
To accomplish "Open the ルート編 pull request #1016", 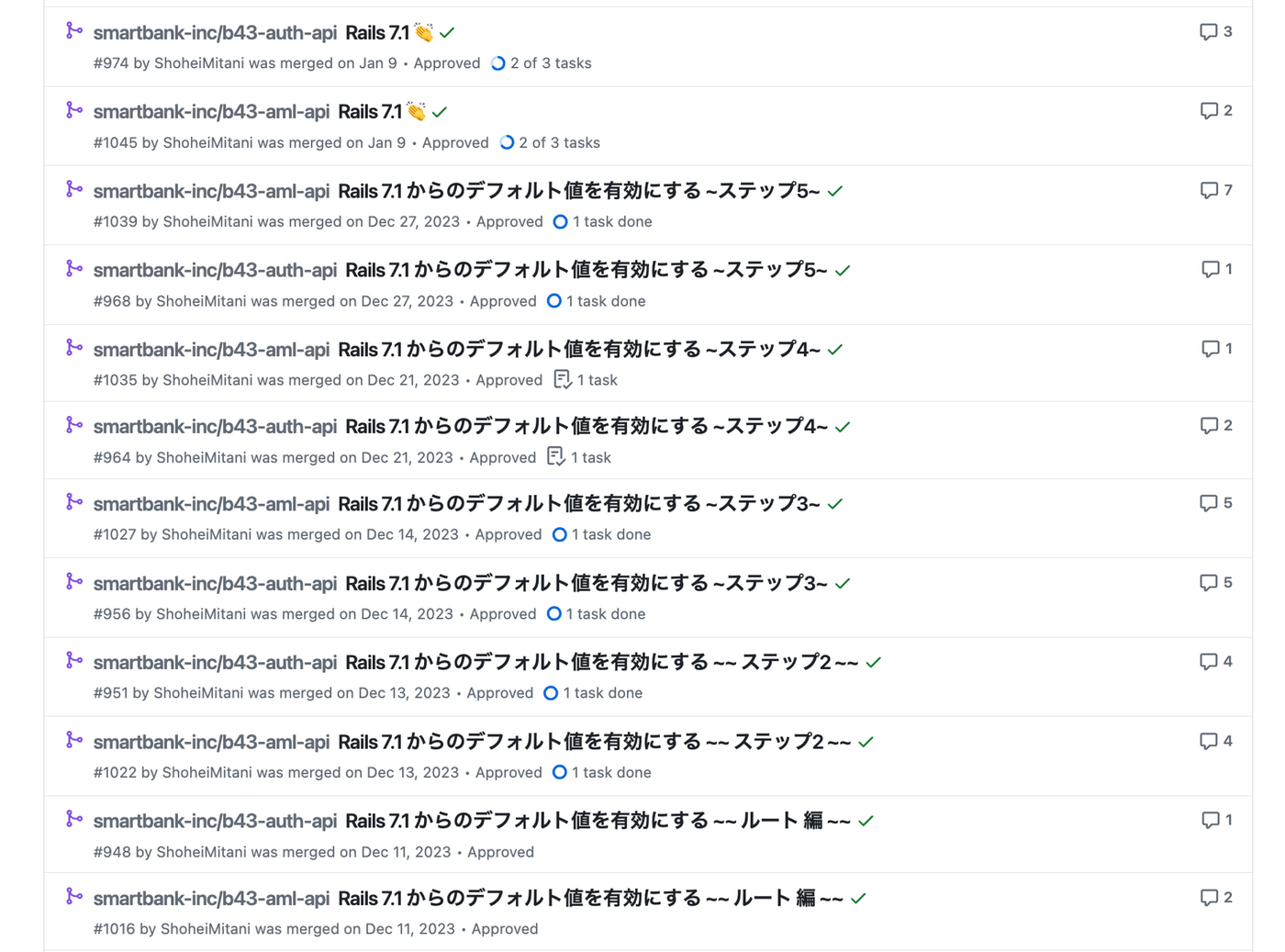I will (590, 898).
